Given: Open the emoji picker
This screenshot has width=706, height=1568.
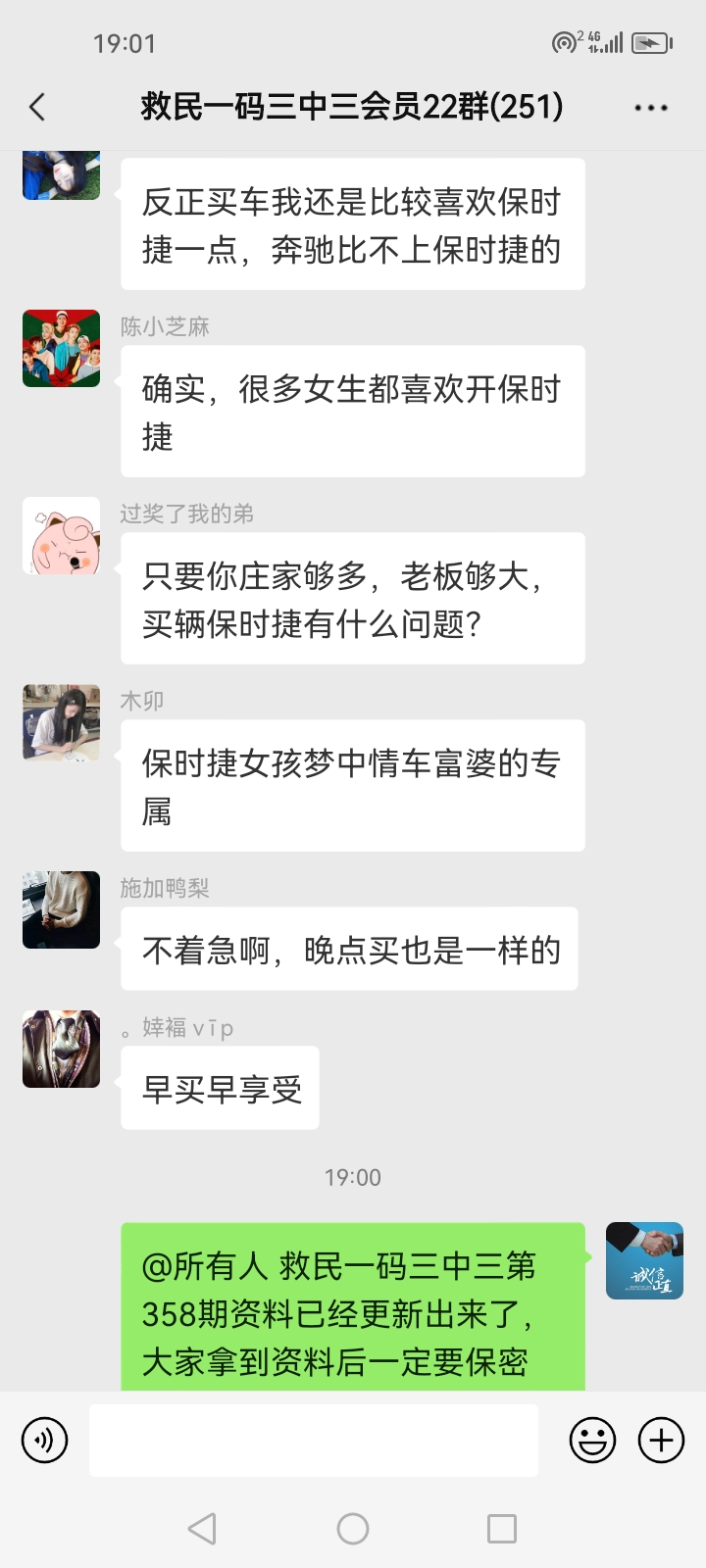Looking at the screenshot, I should coord(592,1441).
